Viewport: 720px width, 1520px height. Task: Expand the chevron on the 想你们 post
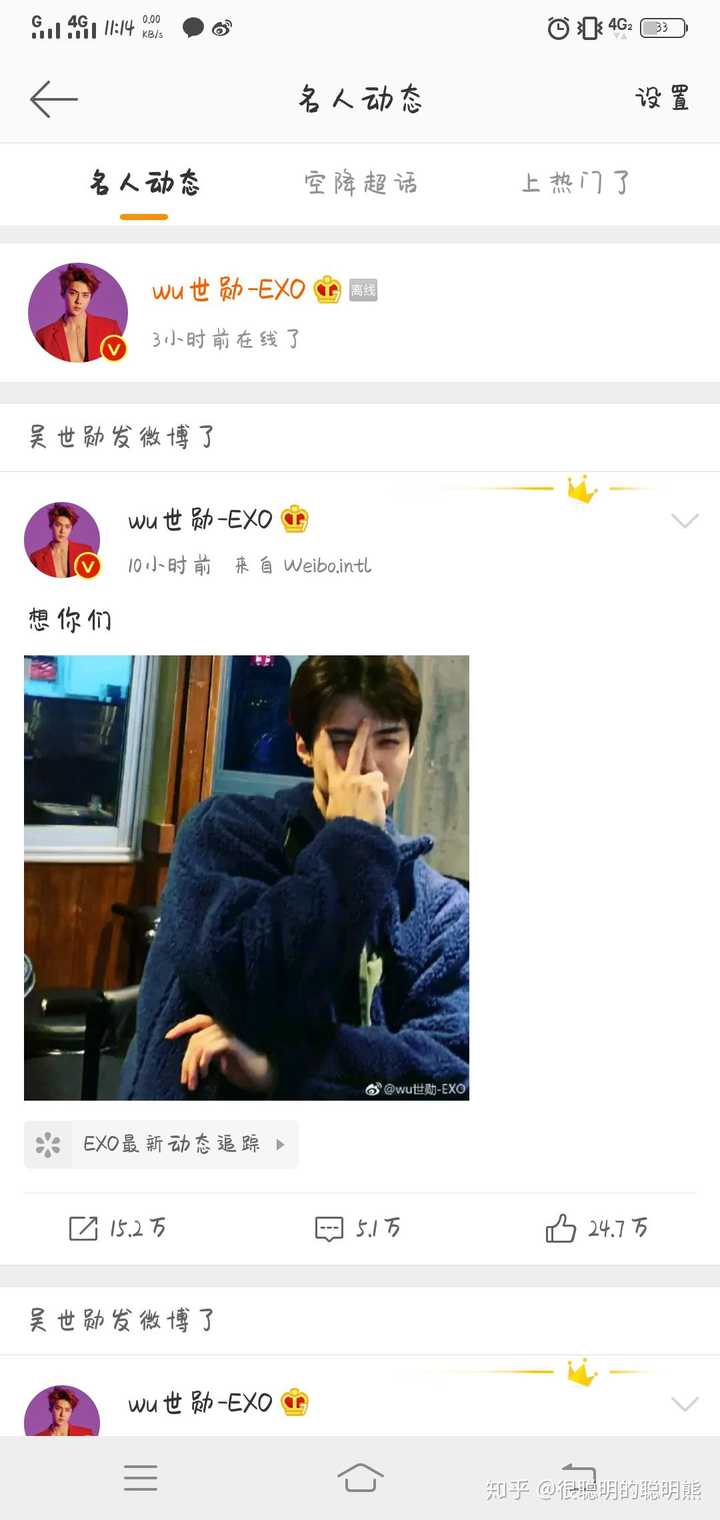tap(685, 520)
